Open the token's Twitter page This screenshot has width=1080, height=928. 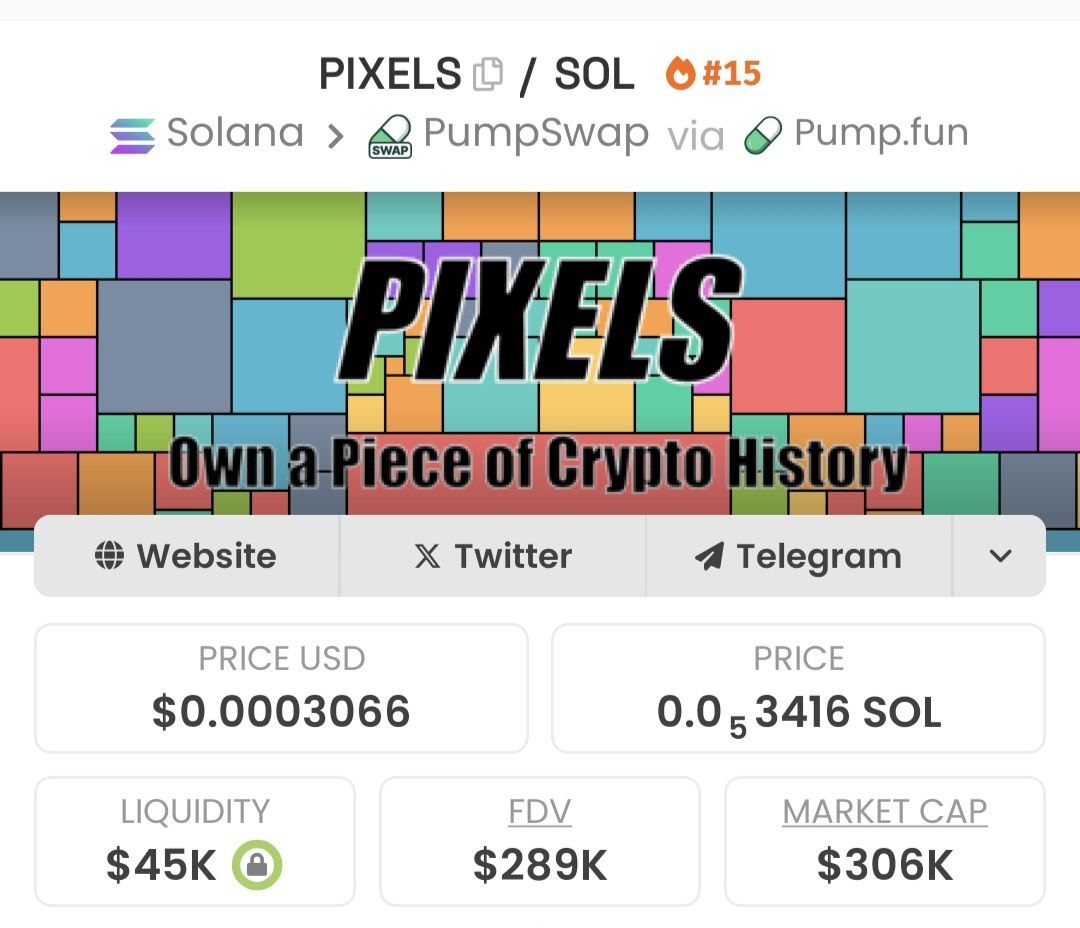493,556
